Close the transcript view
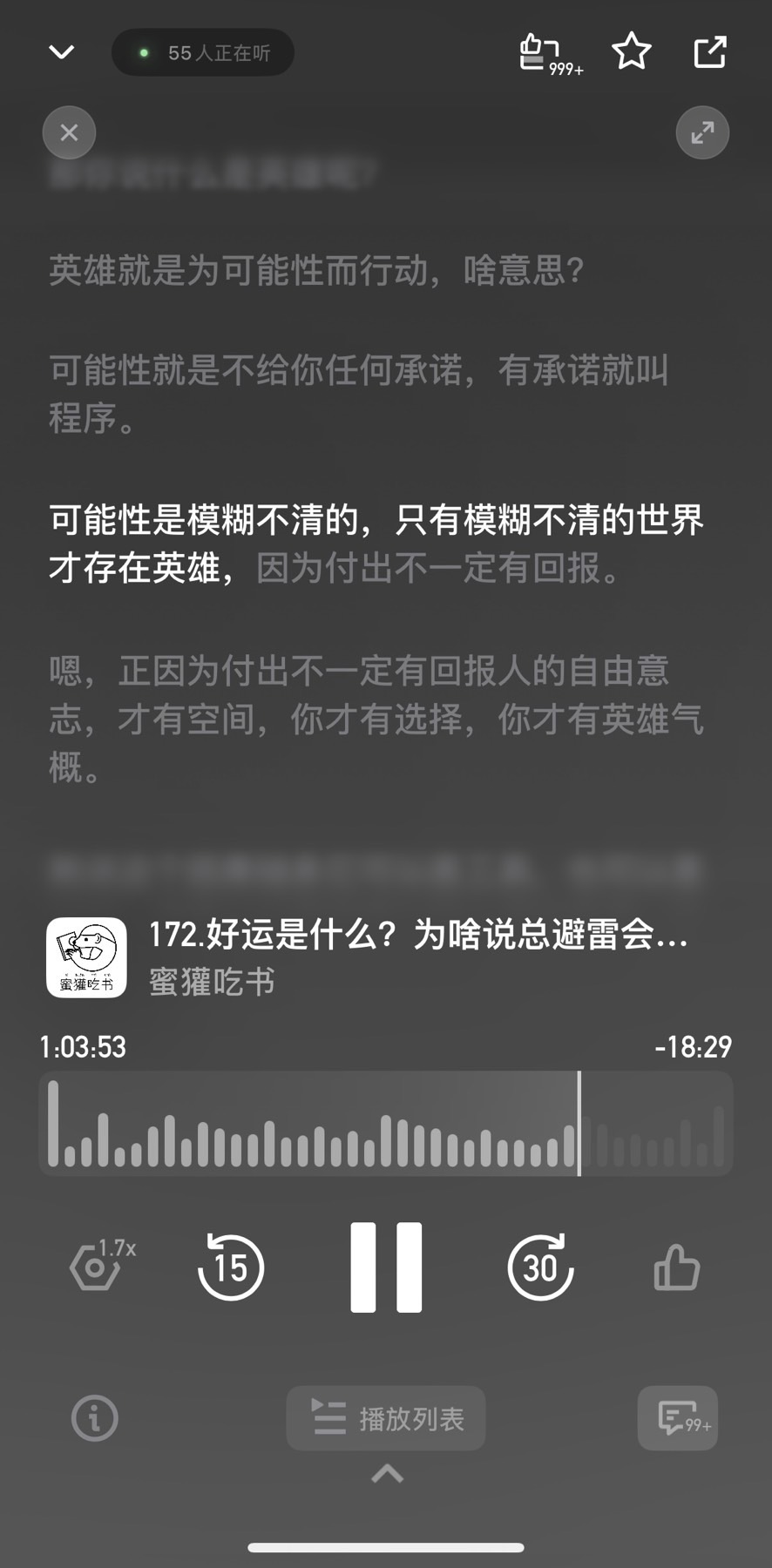 click(x=69, y=132)
